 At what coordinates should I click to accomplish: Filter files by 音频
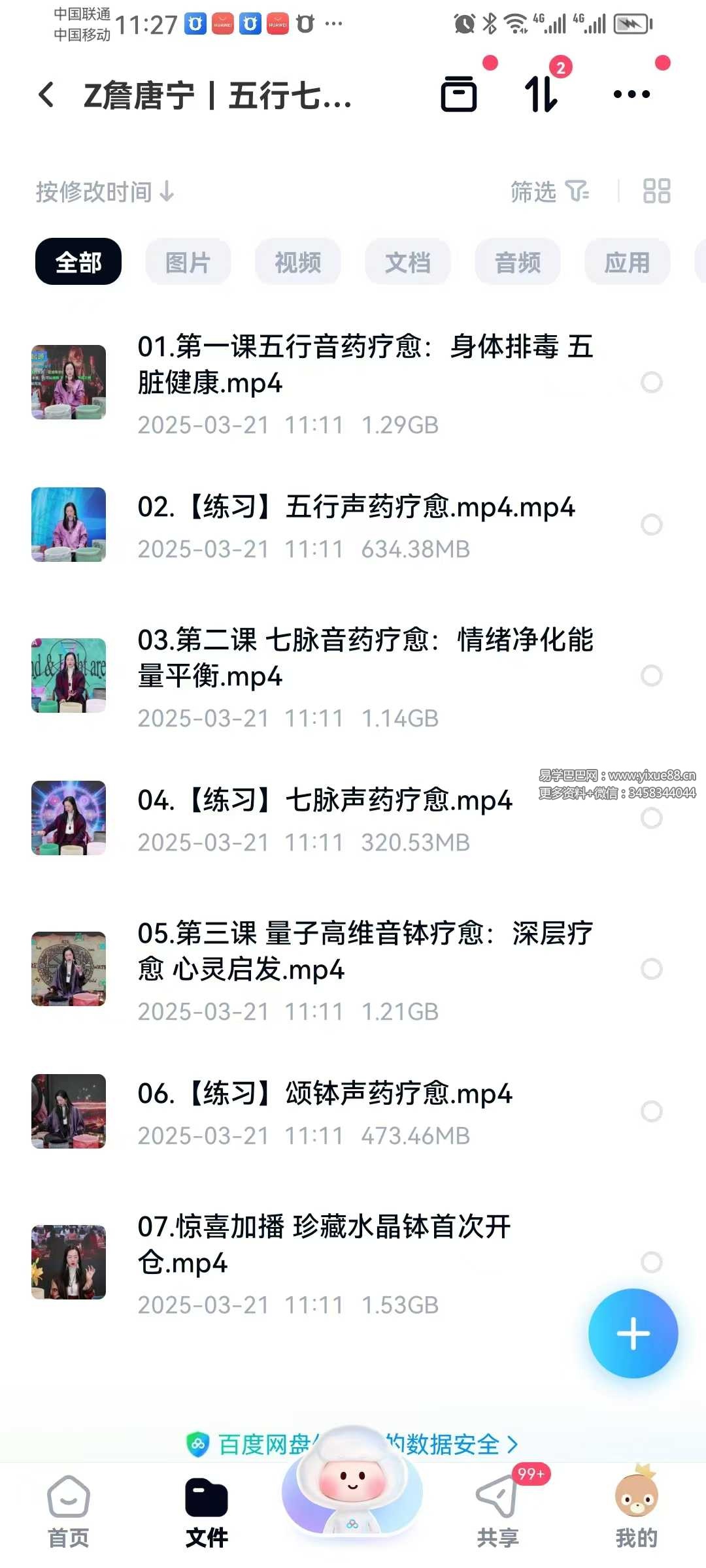[518, 262]
